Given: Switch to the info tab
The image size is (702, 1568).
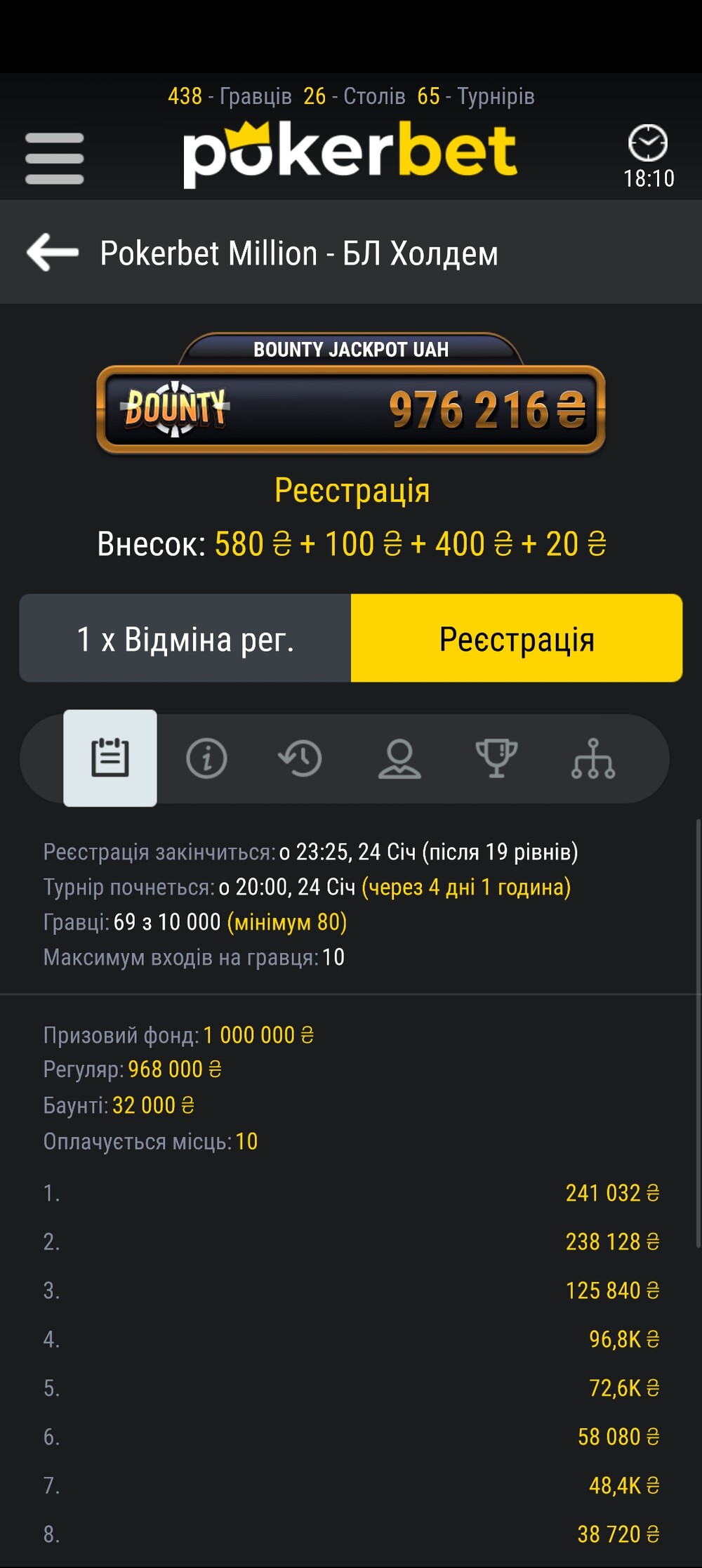Looking at the screenshot, I should pos(206,758).
